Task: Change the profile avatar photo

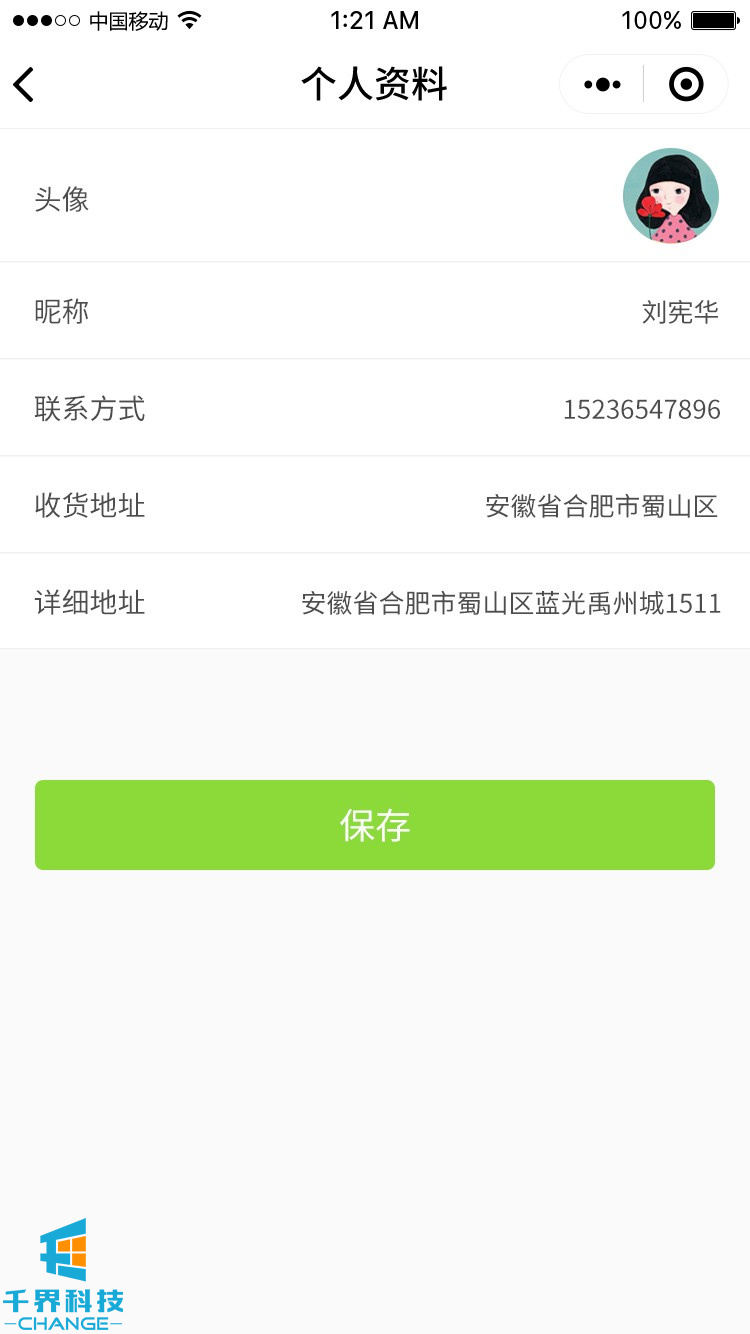Action: coord(670,196)
